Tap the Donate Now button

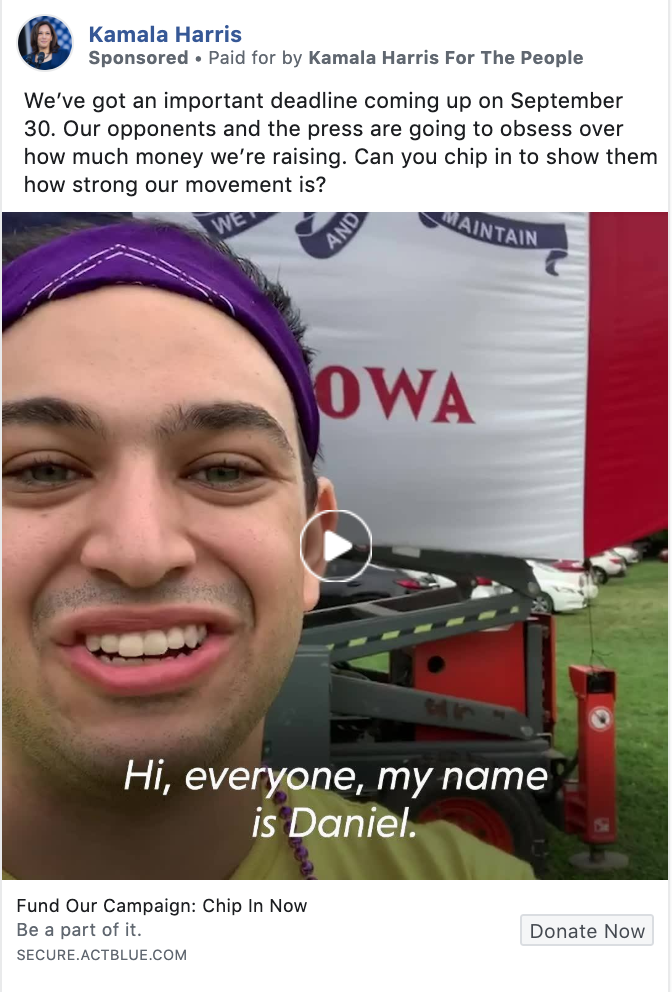[587, 931]
